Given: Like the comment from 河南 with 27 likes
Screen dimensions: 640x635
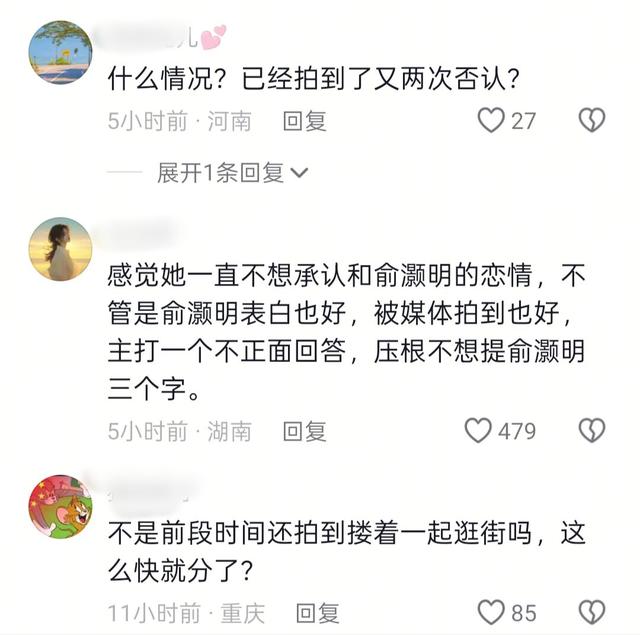Looking at the screenshot, I should point(491,121).
